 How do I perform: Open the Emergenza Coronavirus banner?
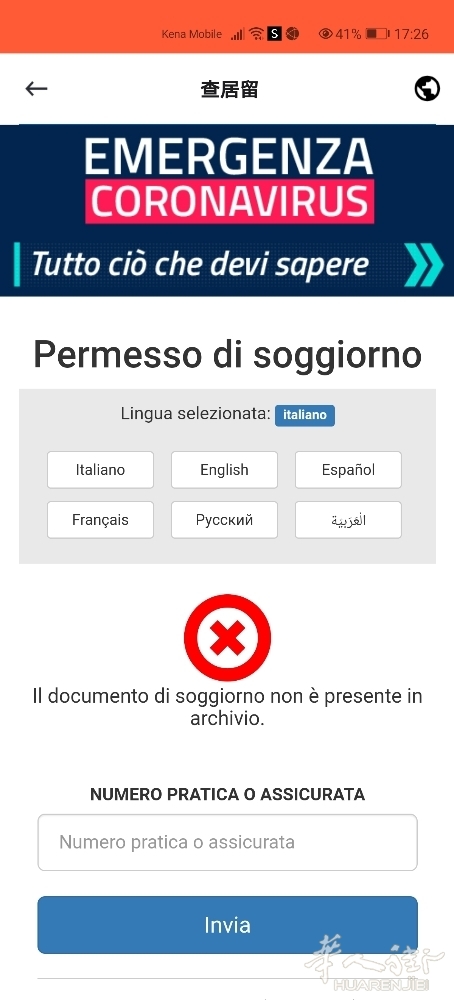(227, 210)
